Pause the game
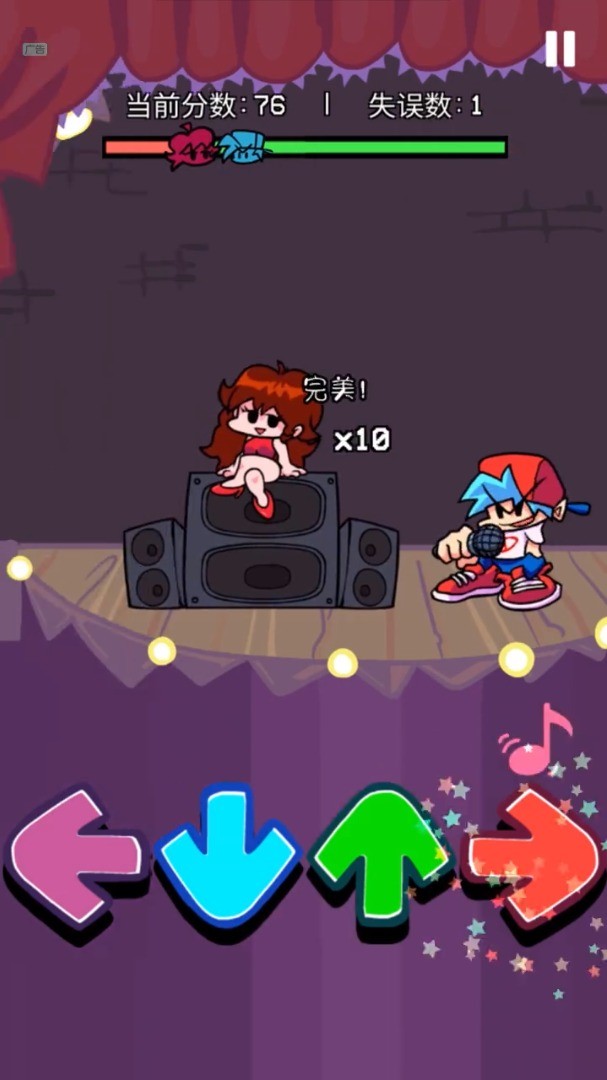The height and width of the screenshot is (1080, 607). [x=560, y=48]
